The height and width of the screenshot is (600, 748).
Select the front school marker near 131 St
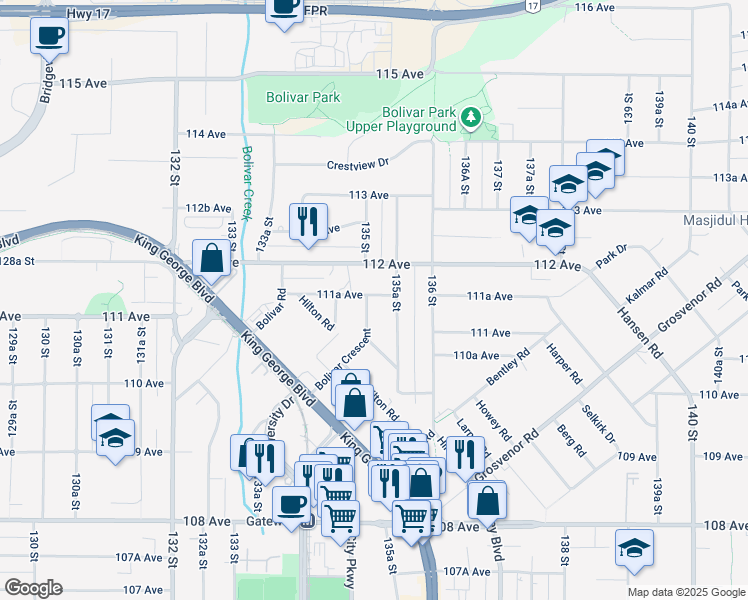(x=115, y=442)
